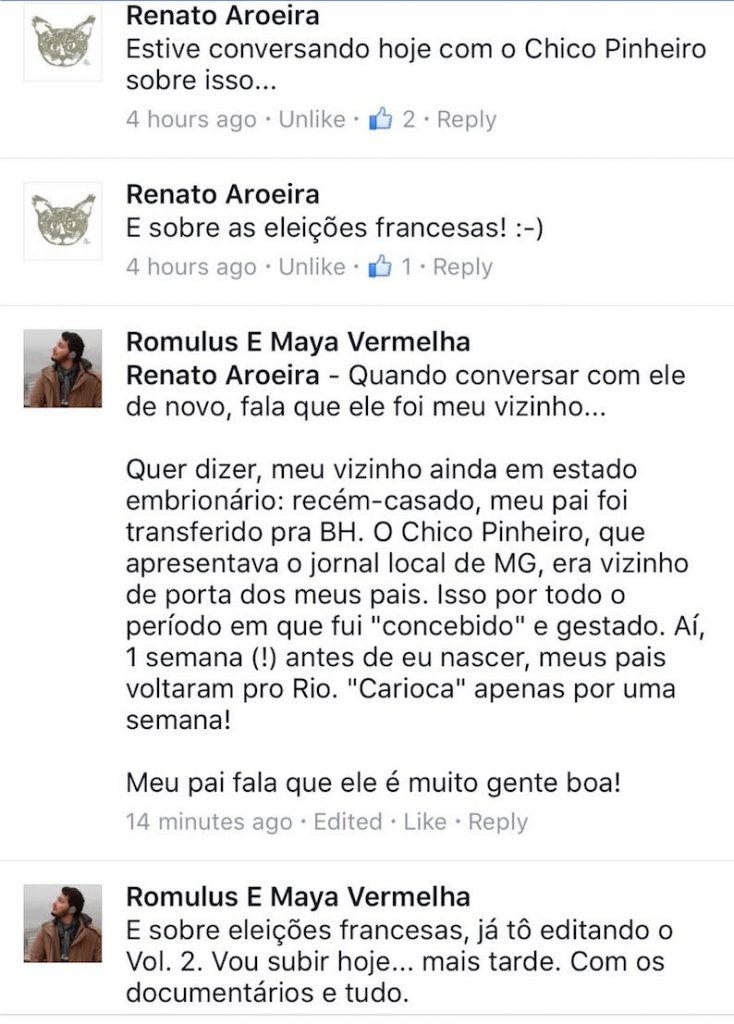Image resolution: width=734 pixels, height=1024 pixels.
Task: Like Romulus's comment about his neighbor
Action: point(425,822)
